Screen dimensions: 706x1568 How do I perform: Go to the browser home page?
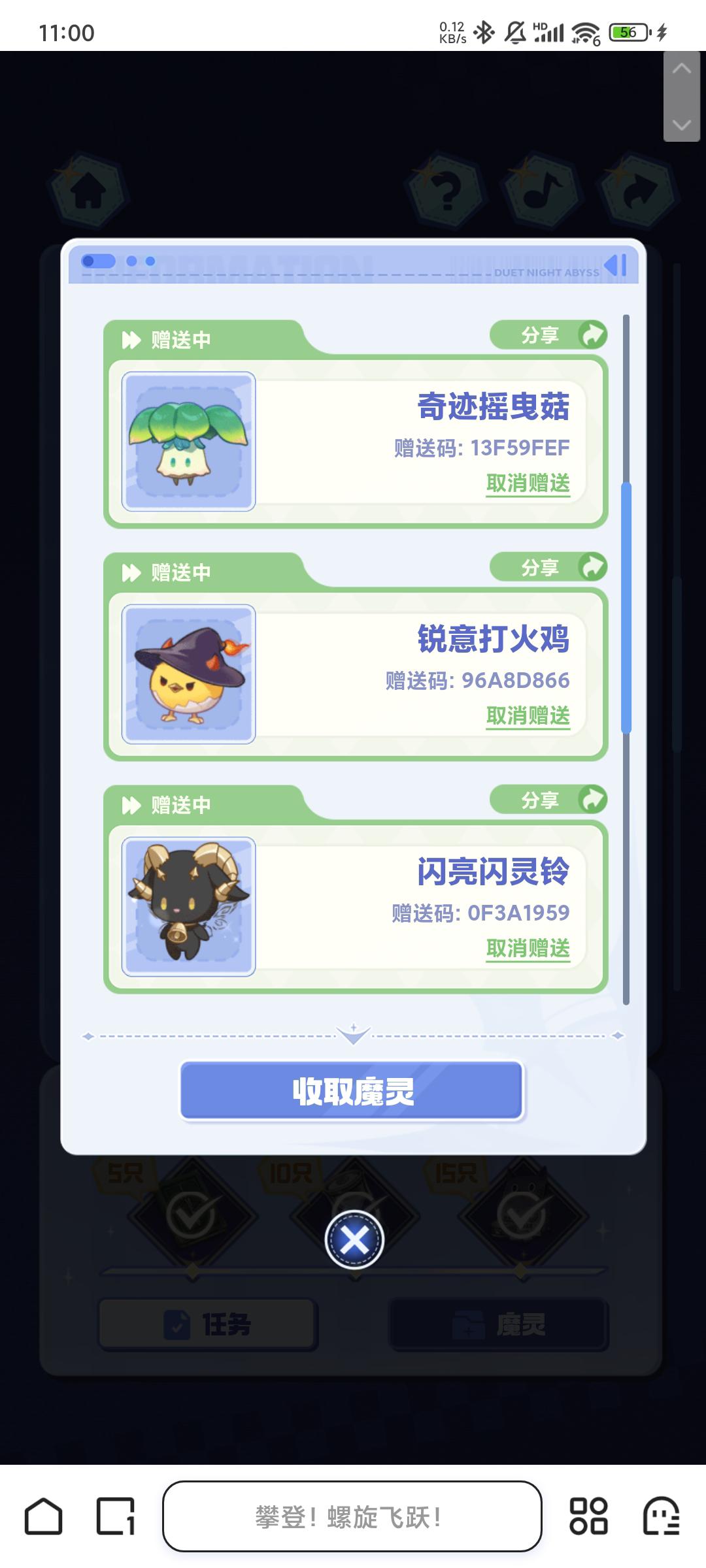click(43, 1516)
